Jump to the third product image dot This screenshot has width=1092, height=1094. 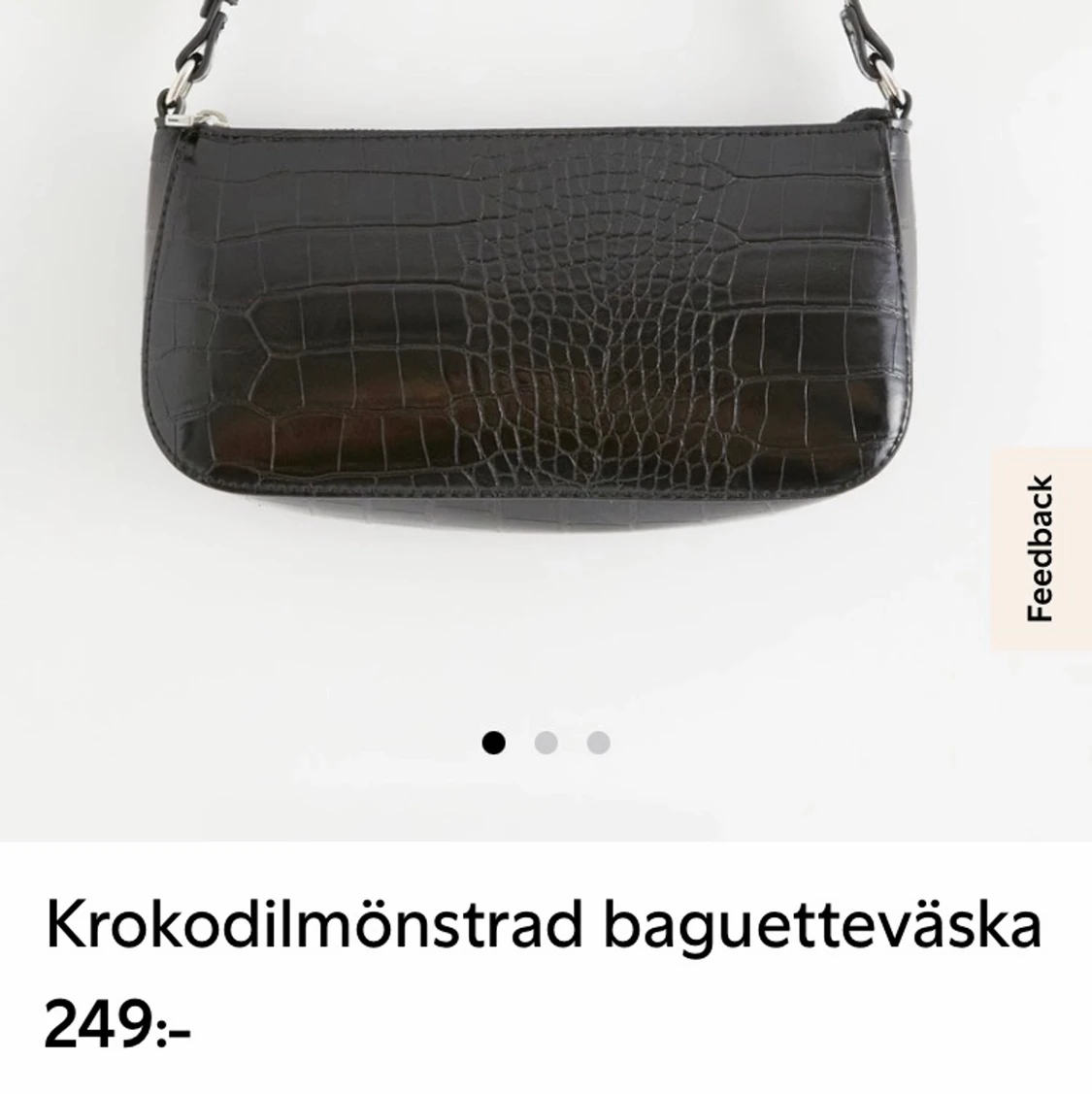point(599,744)
